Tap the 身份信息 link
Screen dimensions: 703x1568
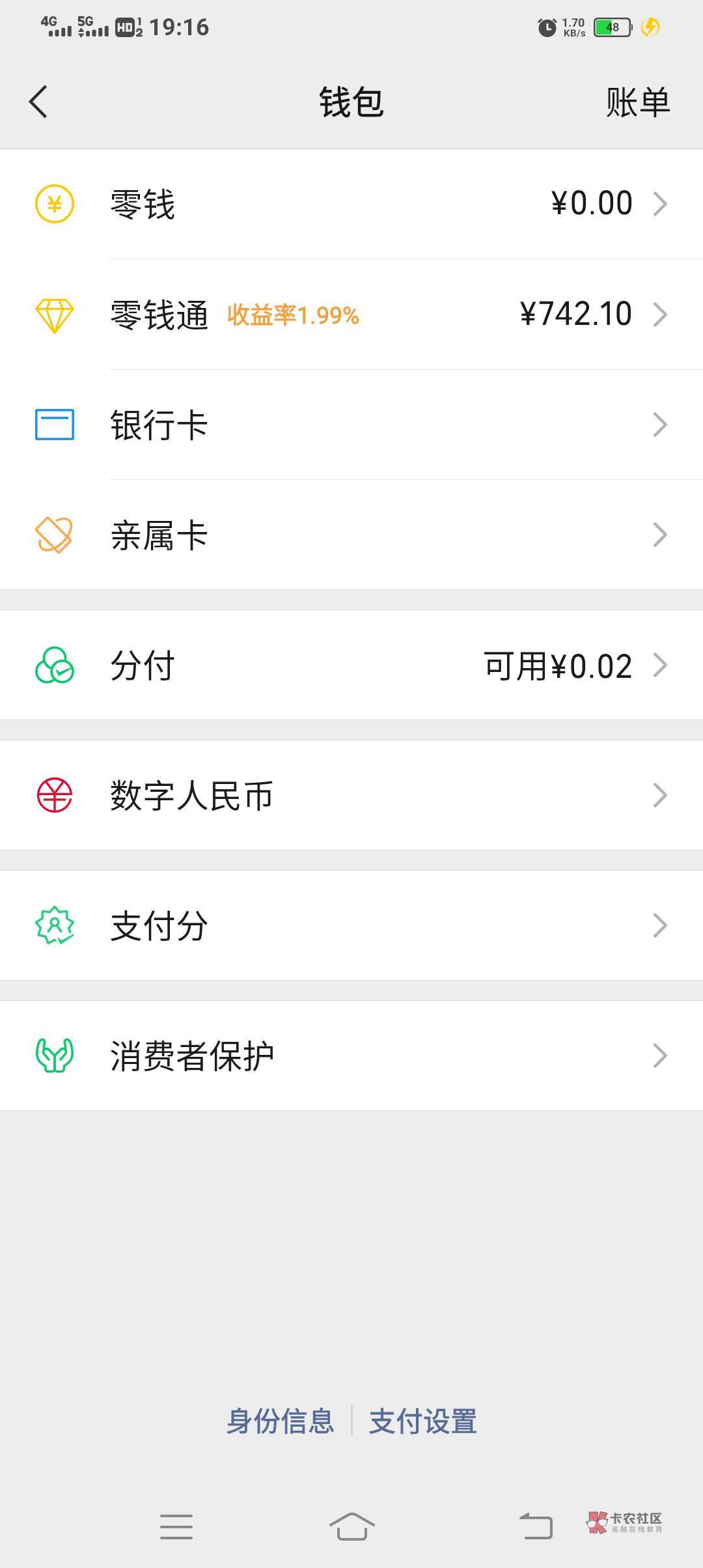pos(280,1421)
